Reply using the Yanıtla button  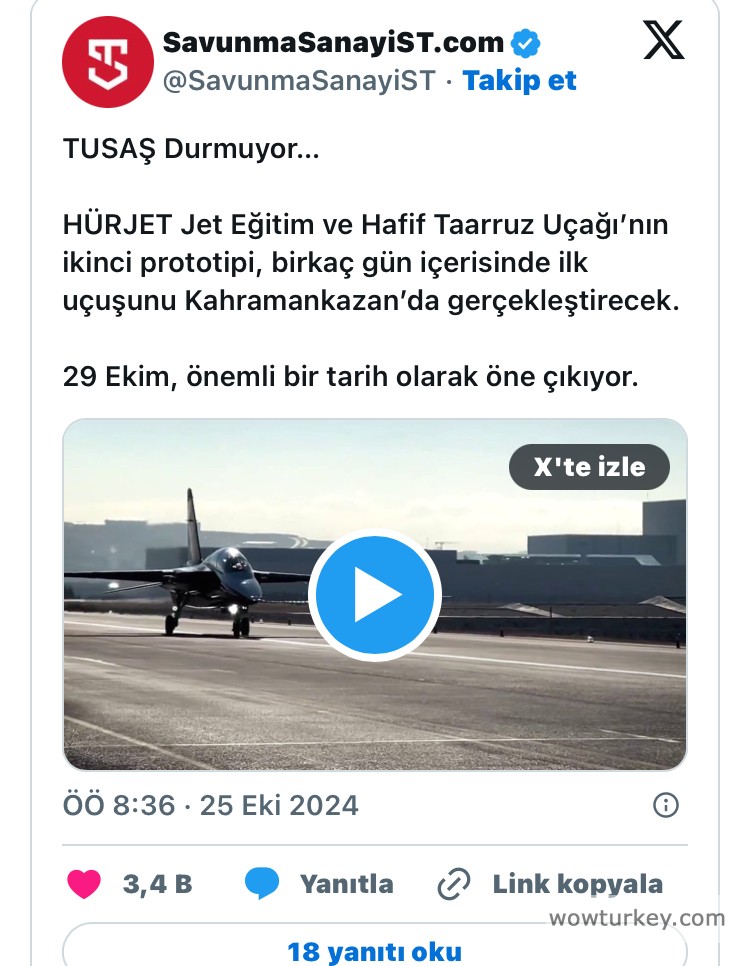click(320, 884)
